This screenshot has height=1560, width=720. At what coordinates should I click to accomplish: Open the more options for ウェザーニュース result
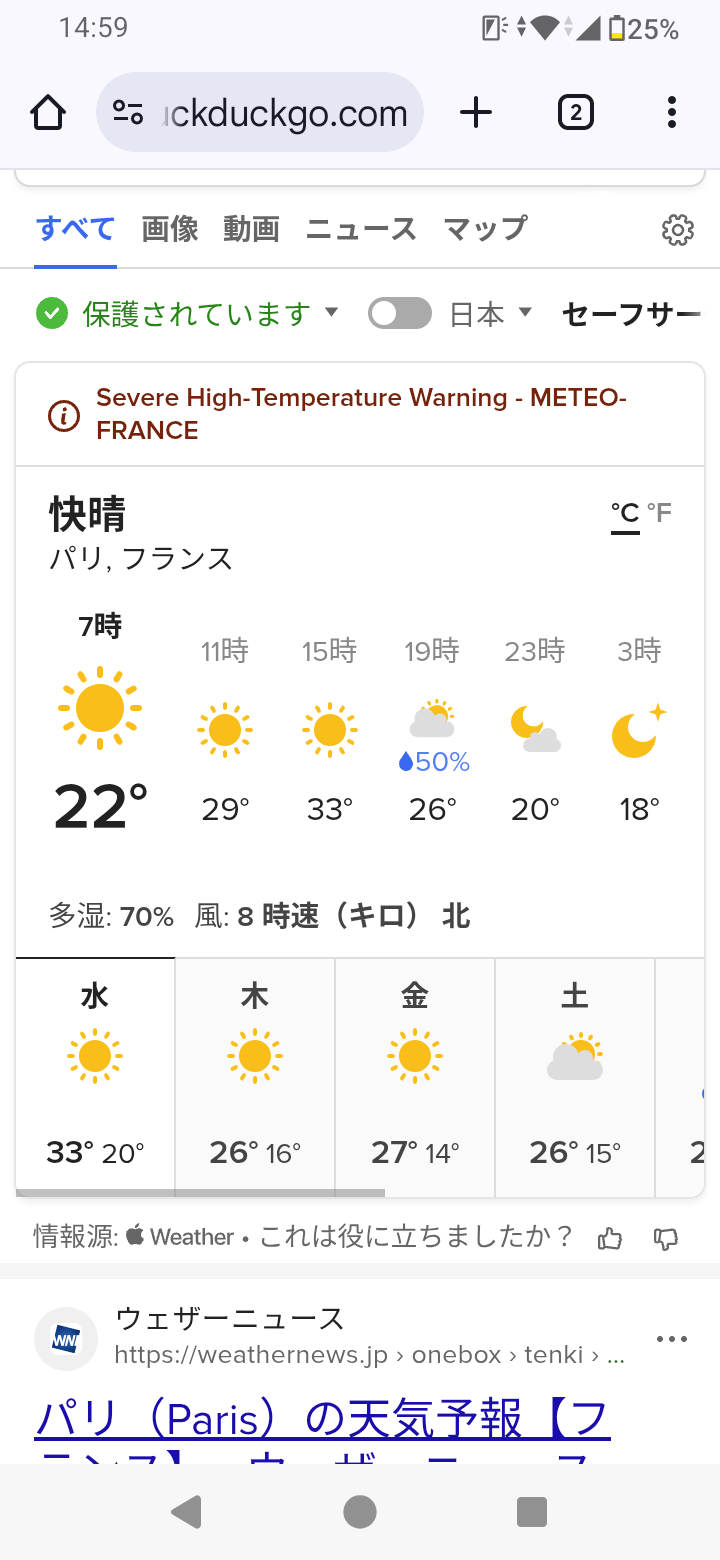672,1339
